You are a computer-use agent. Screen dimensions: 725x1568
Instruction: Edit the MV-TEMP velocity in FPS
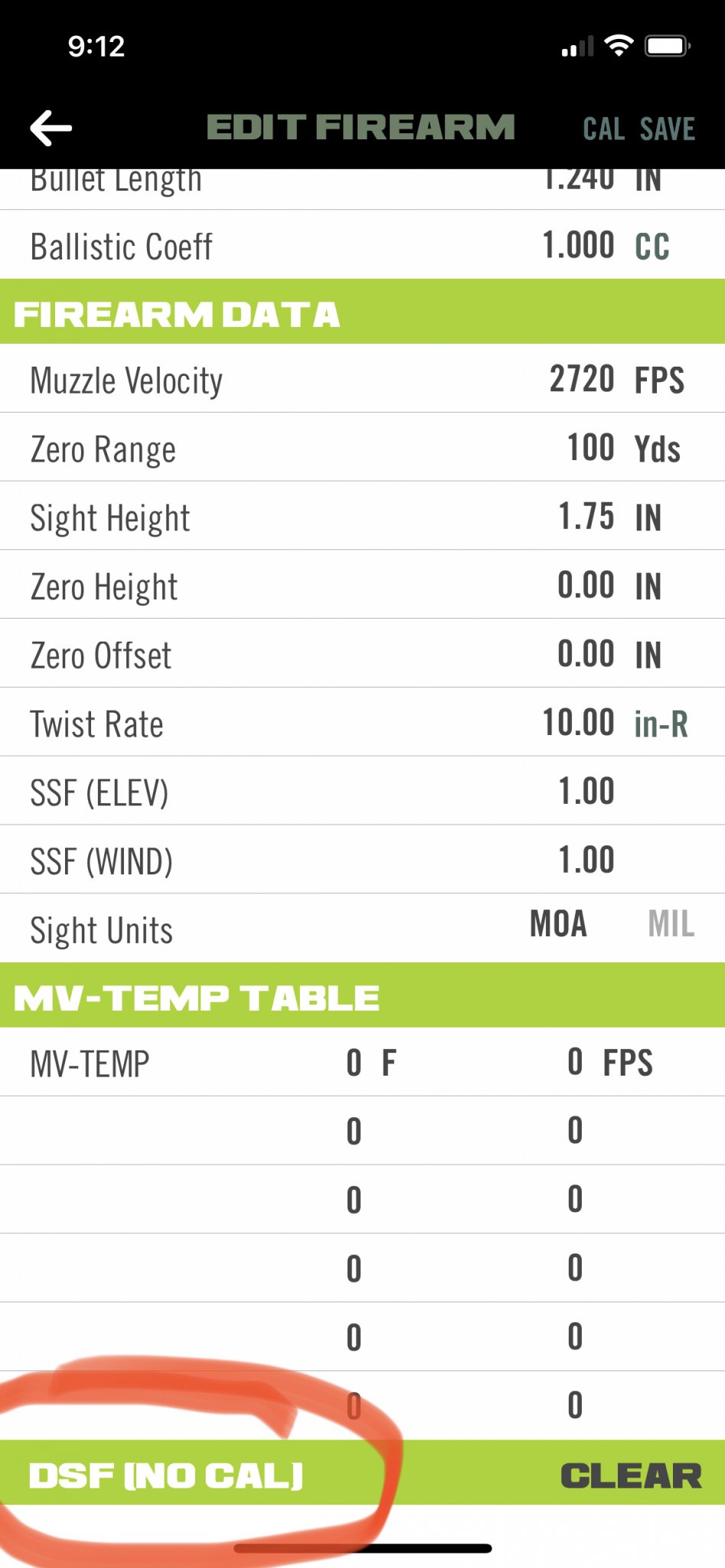point(575,1063)
